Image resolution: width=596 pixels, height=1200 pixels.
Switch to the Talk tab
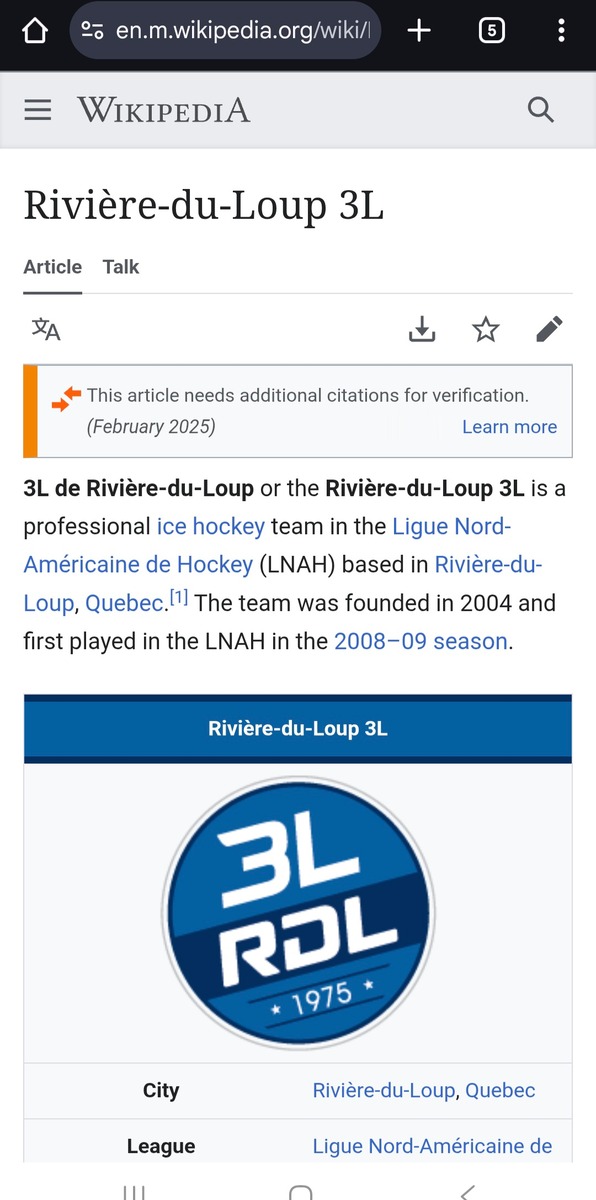(121, 267)
